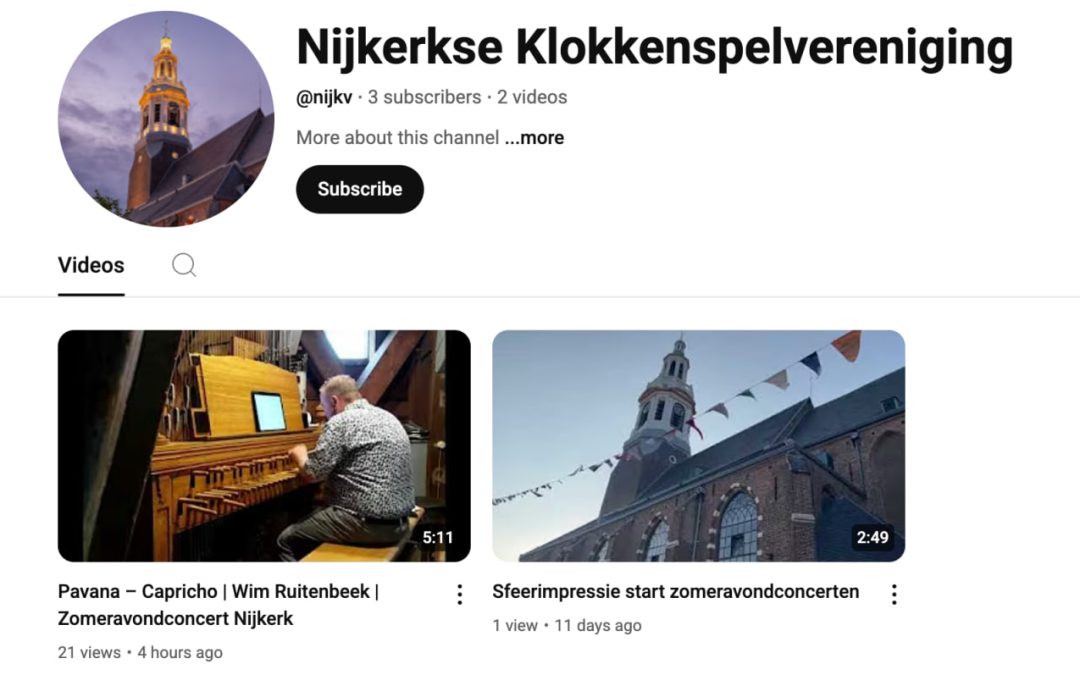
Task: Search within this channel
Action: [184, 265]
